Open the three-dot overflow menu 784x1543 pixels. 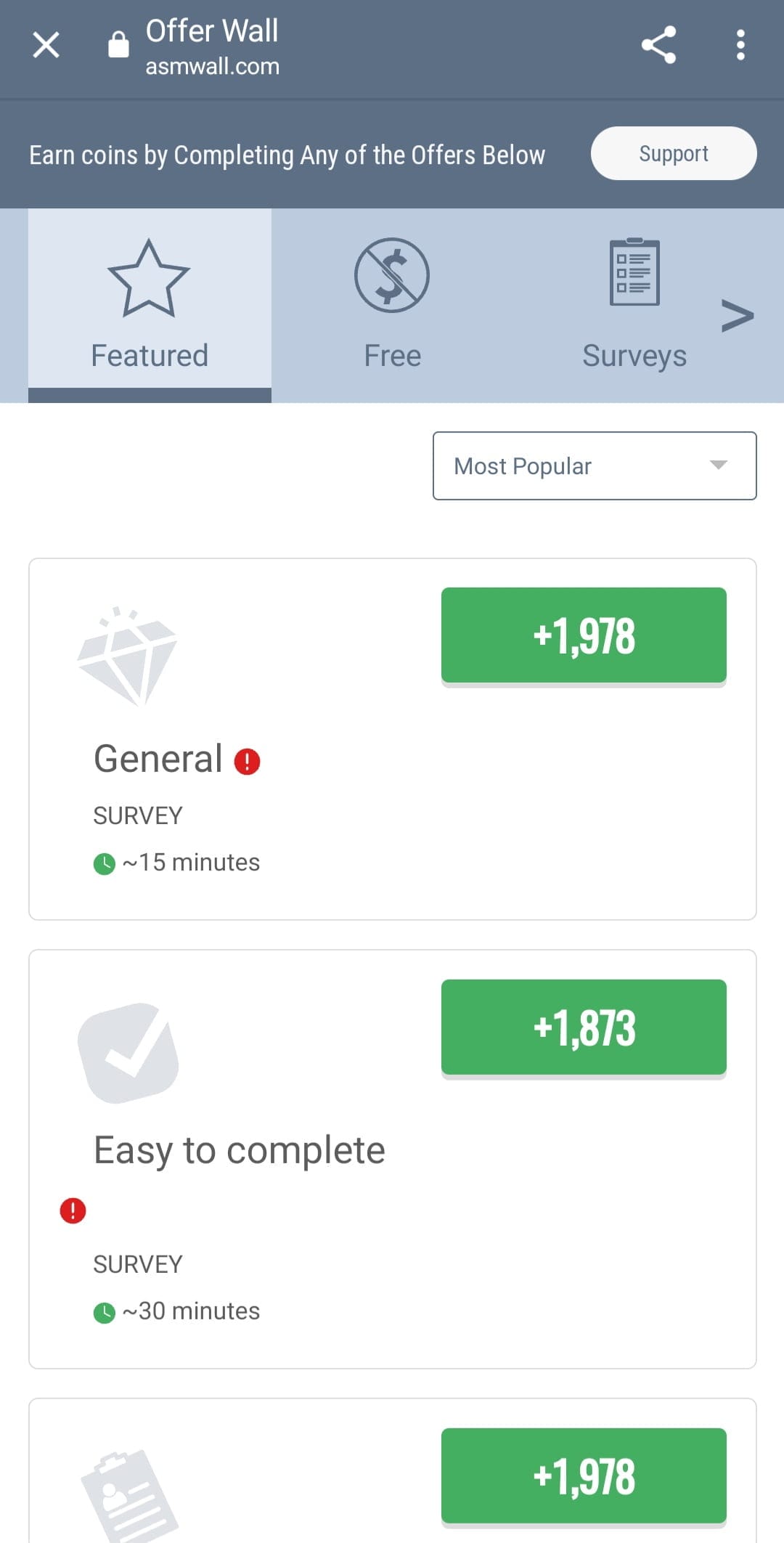[740, 45]
